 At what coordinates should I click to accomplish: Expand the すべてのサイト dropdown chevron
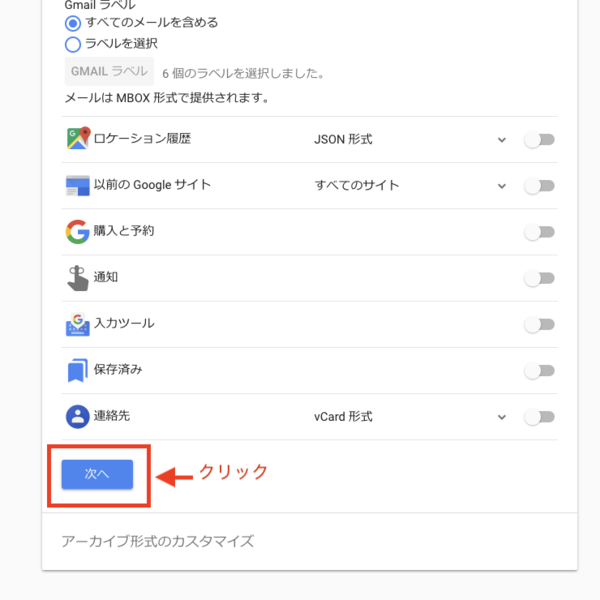[502, 186]
